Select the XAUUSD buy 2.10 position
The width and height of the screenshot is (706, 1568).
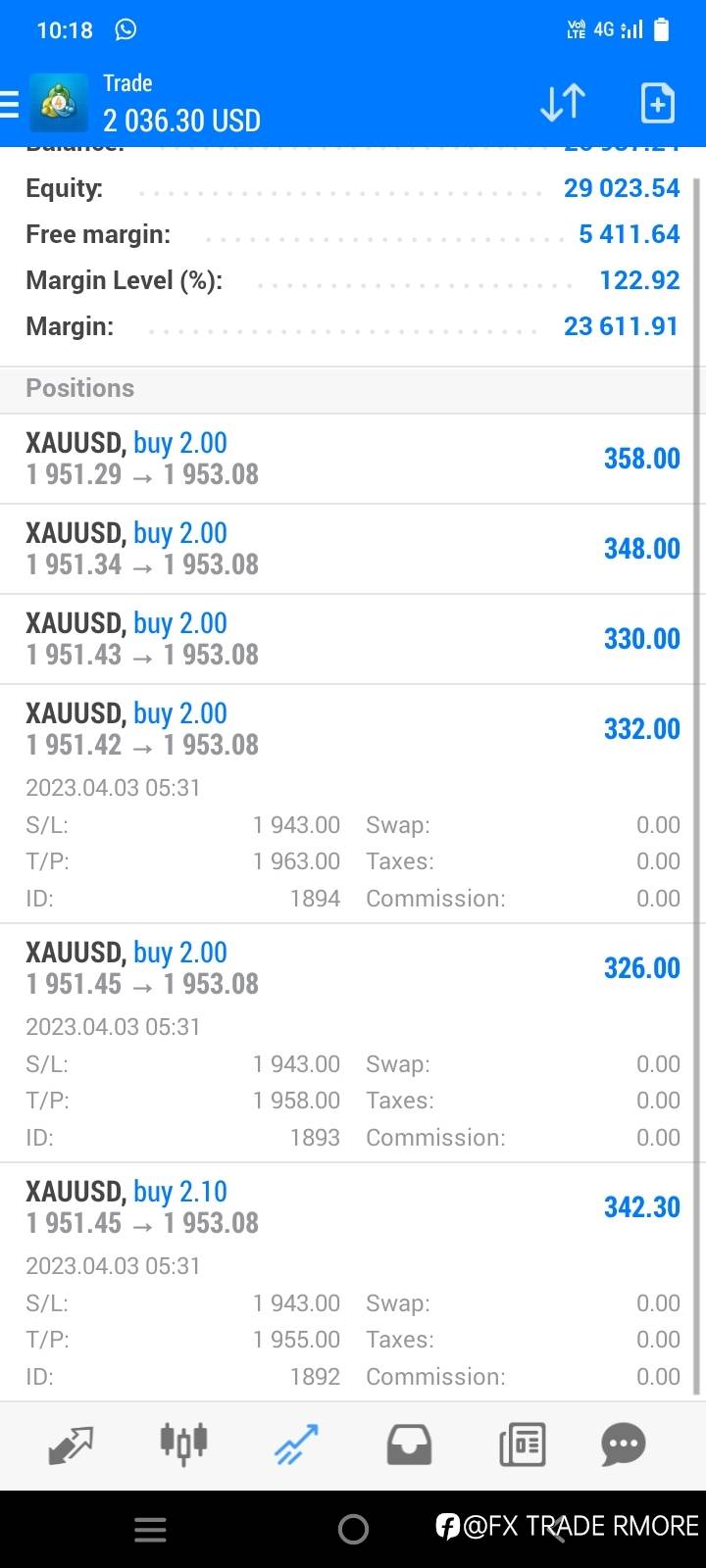click(353, 1282)
